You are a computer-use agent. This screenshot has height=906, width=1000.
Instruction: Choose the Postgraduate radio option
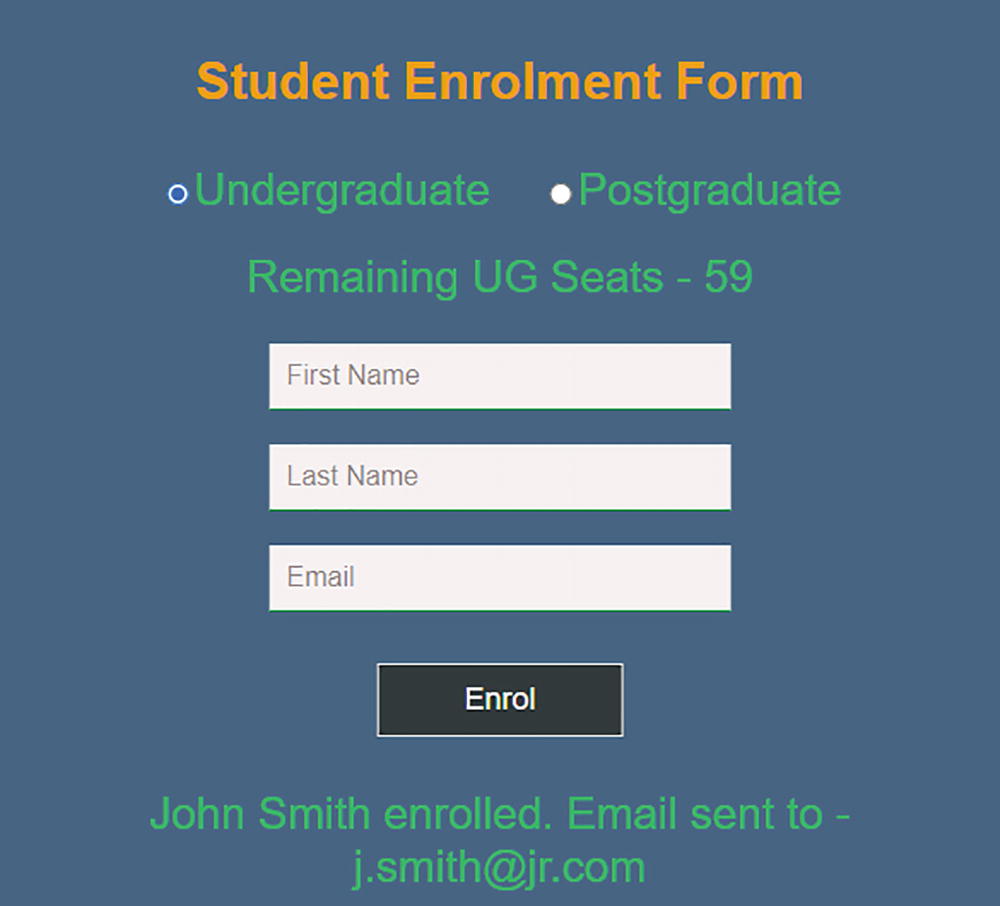click(561, 194)
